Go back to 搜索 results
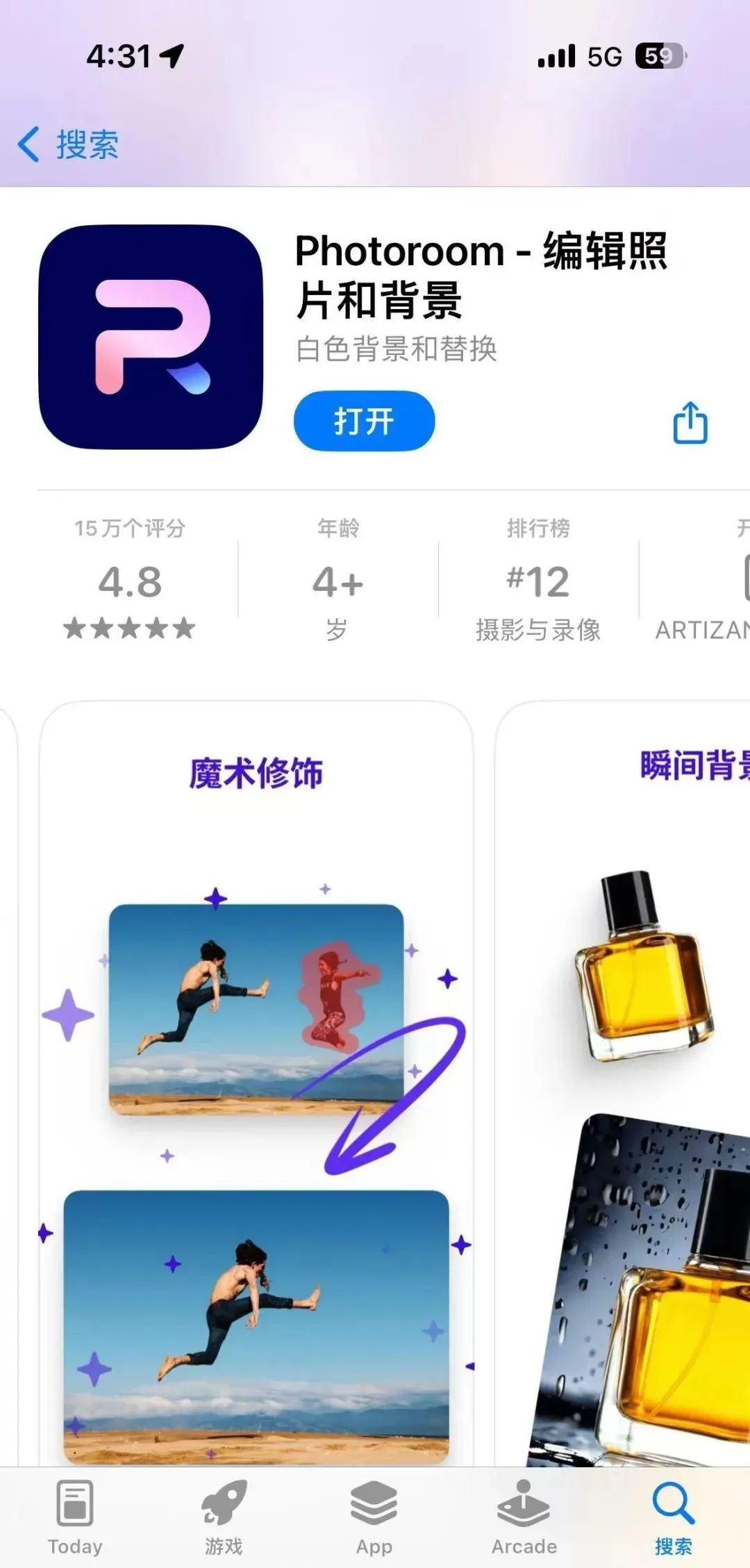Screen dimensions: 750x1568 68,144
